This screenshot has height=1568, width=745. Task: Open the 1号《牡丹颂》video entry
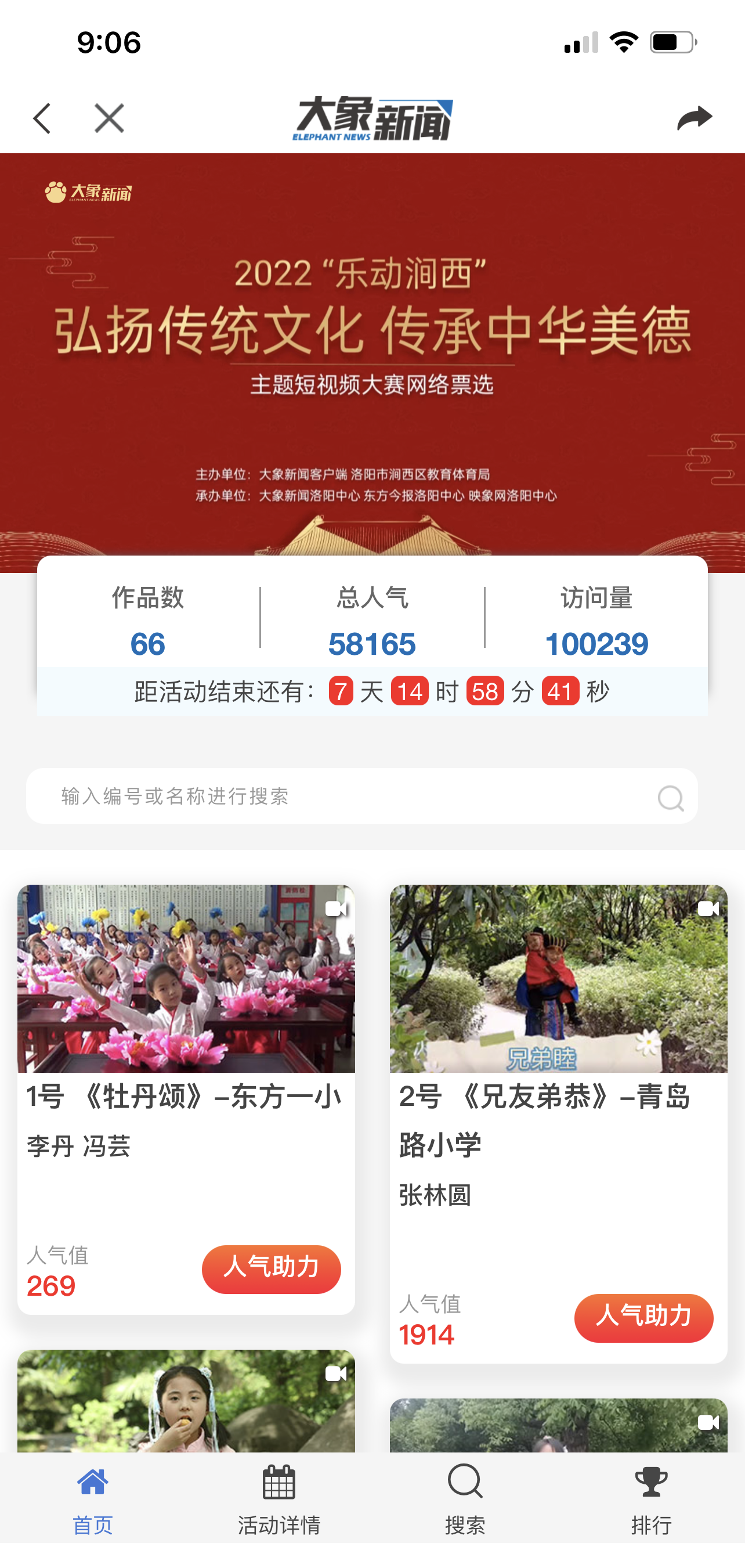(x=186, y=978)
